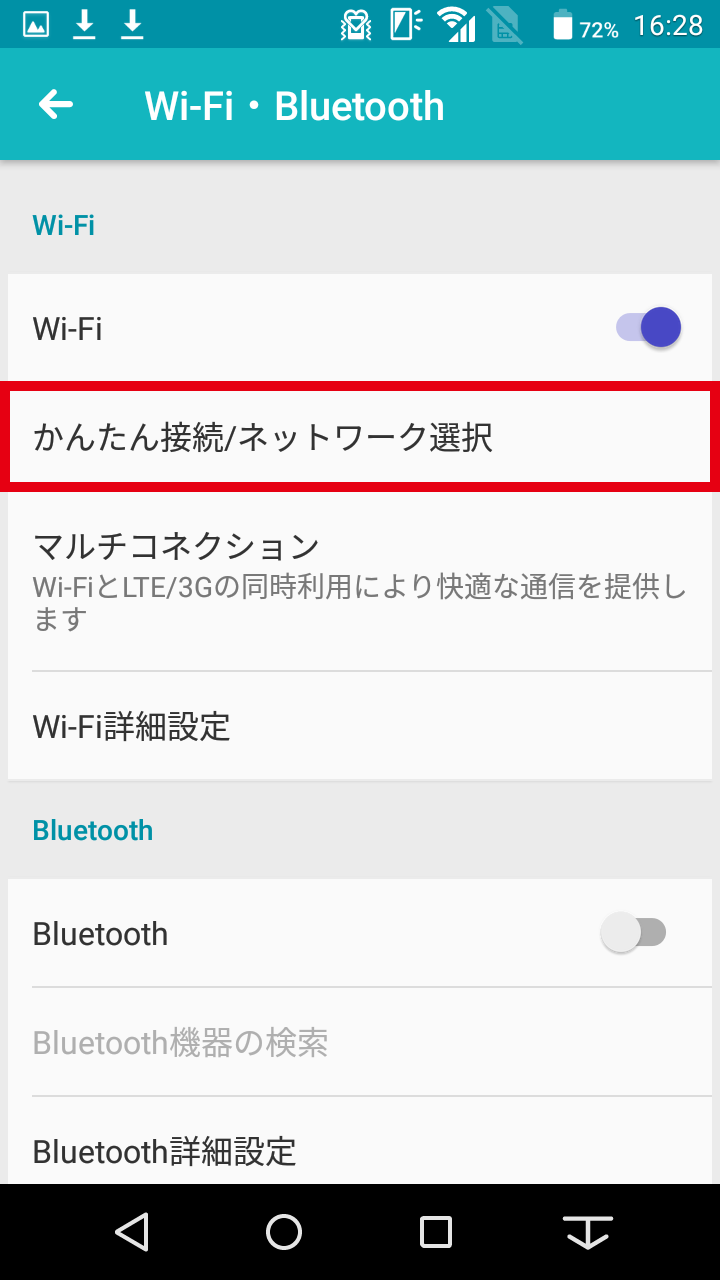Image resolution: width=720 pixels, height=1280 pixels.
Task: Turn off the Wi-Fi switch
Action: (648, 327)
